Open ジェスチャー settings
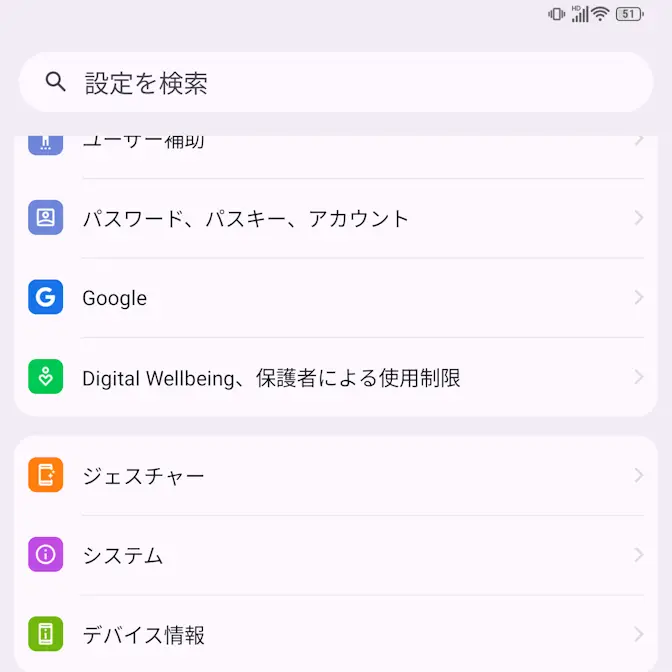Screen dimensions: 672x672 click(x=335, y=476)
